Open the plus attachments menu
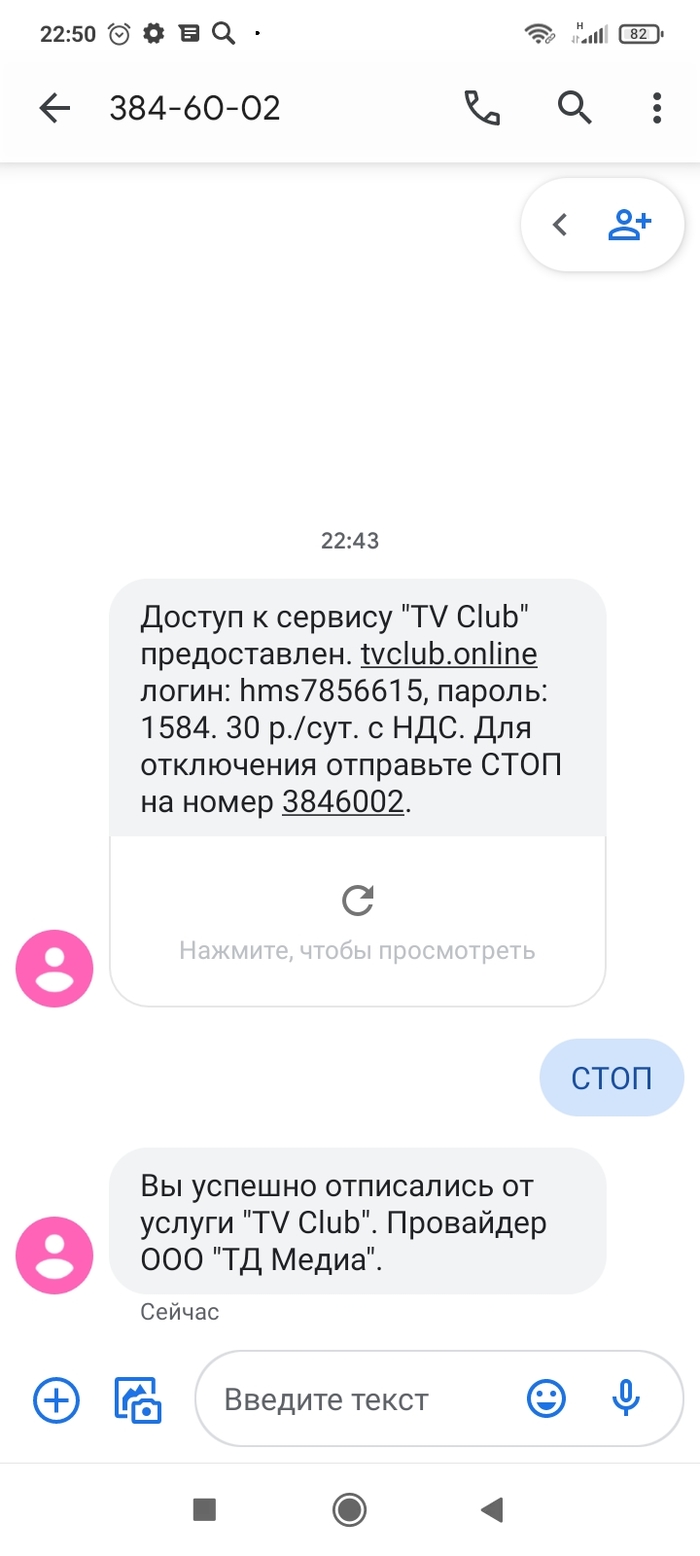 pos(57,1399)
